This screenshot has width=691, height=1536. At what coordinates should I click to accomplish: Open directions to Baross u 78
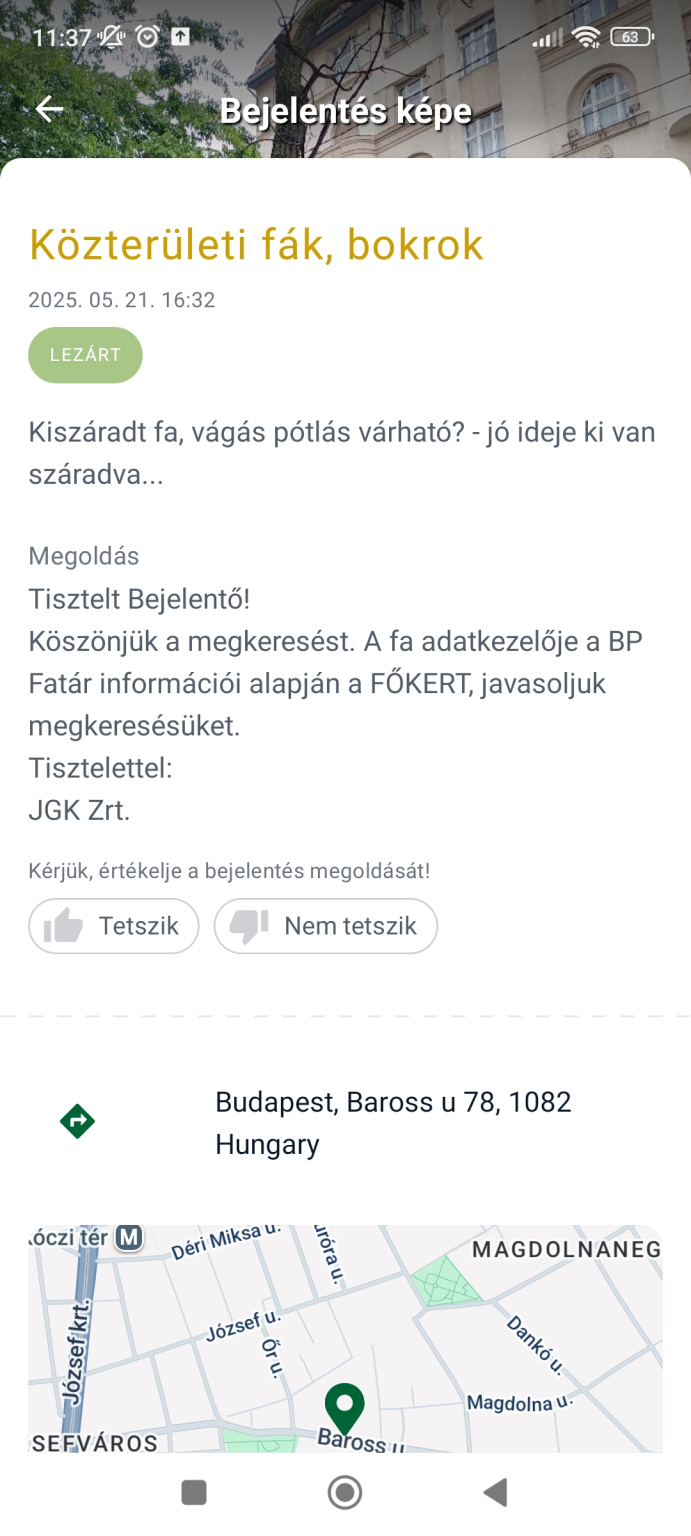[78, 1122]
